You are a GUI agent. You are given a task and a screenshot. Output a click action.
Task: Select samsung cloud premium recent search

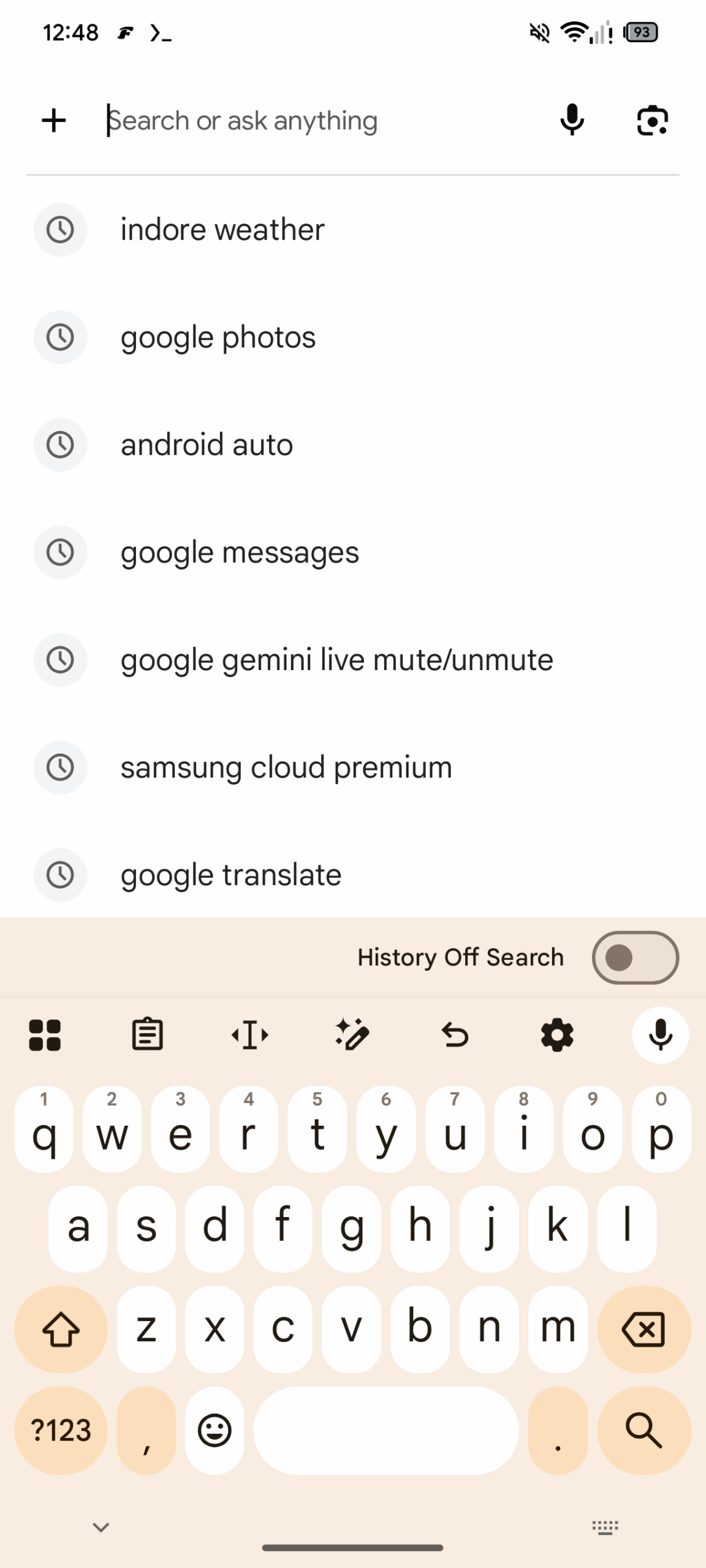[286, 767]
